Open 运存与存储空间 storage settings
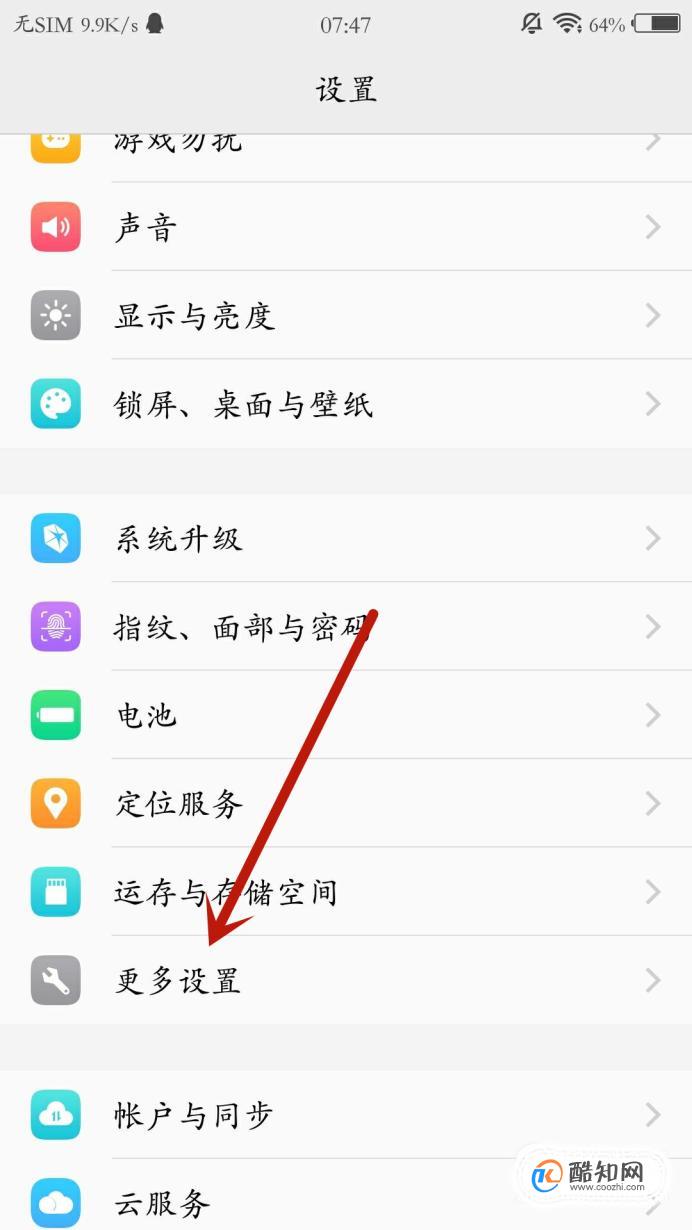 (346, 892)
